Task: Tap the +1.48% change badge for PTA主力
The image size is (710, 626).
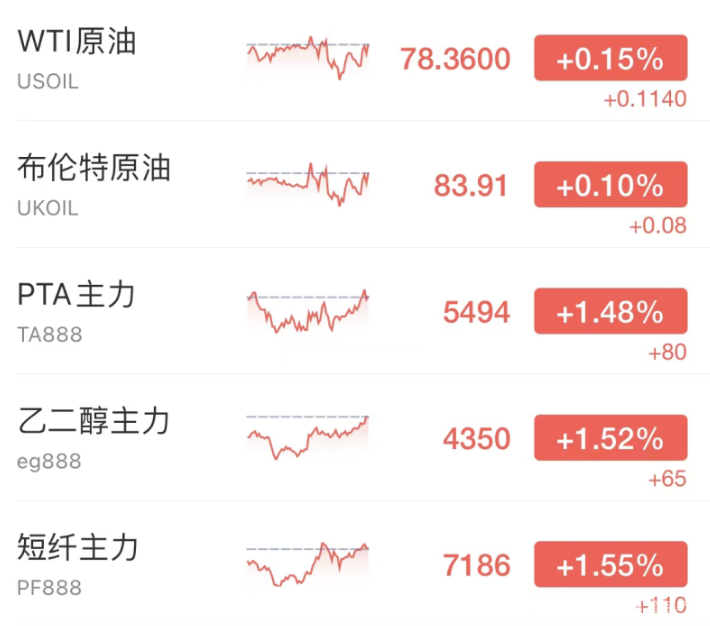Action: coord(610,312)
